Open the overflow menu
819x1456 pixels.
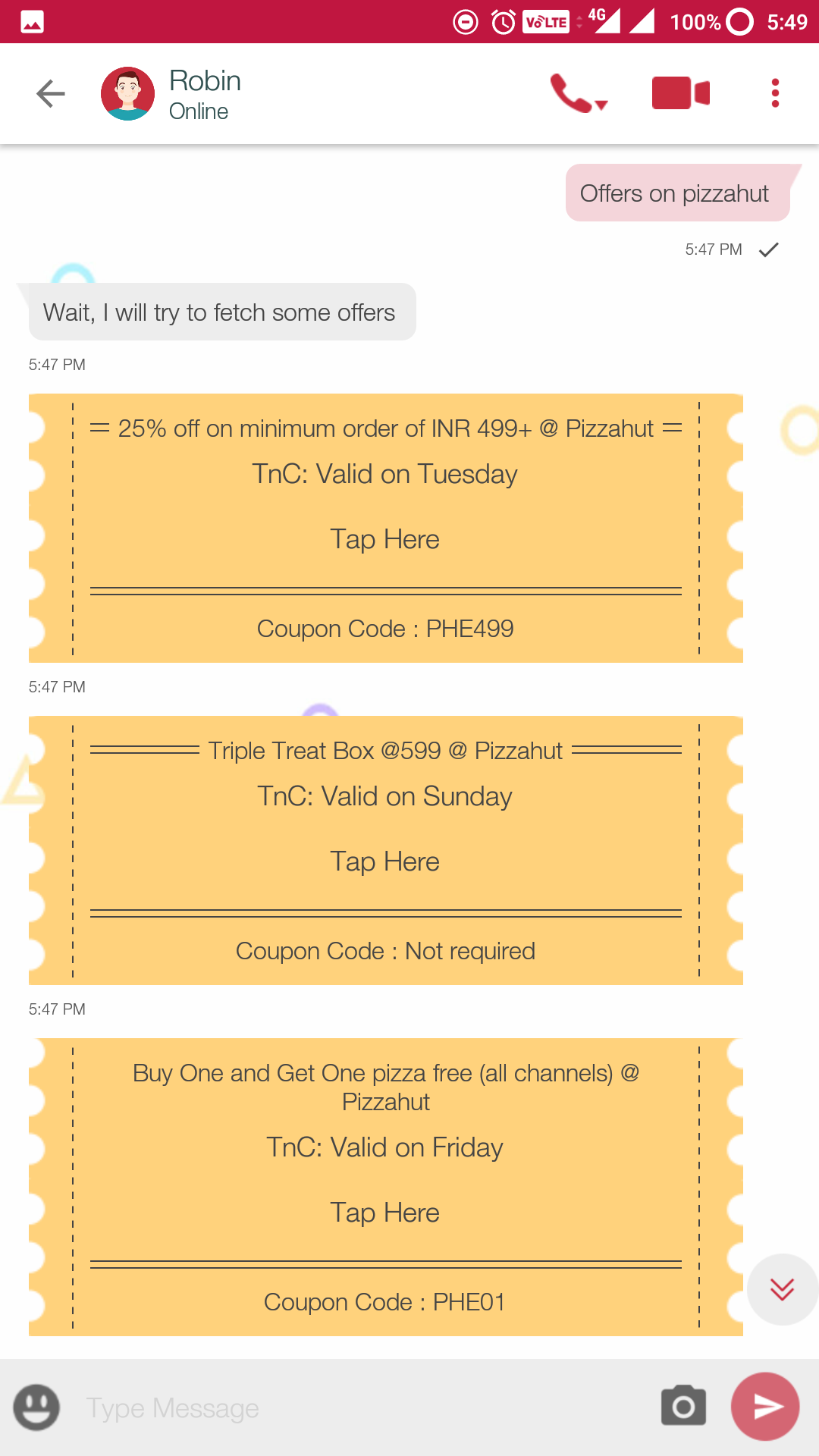[774, 93]
